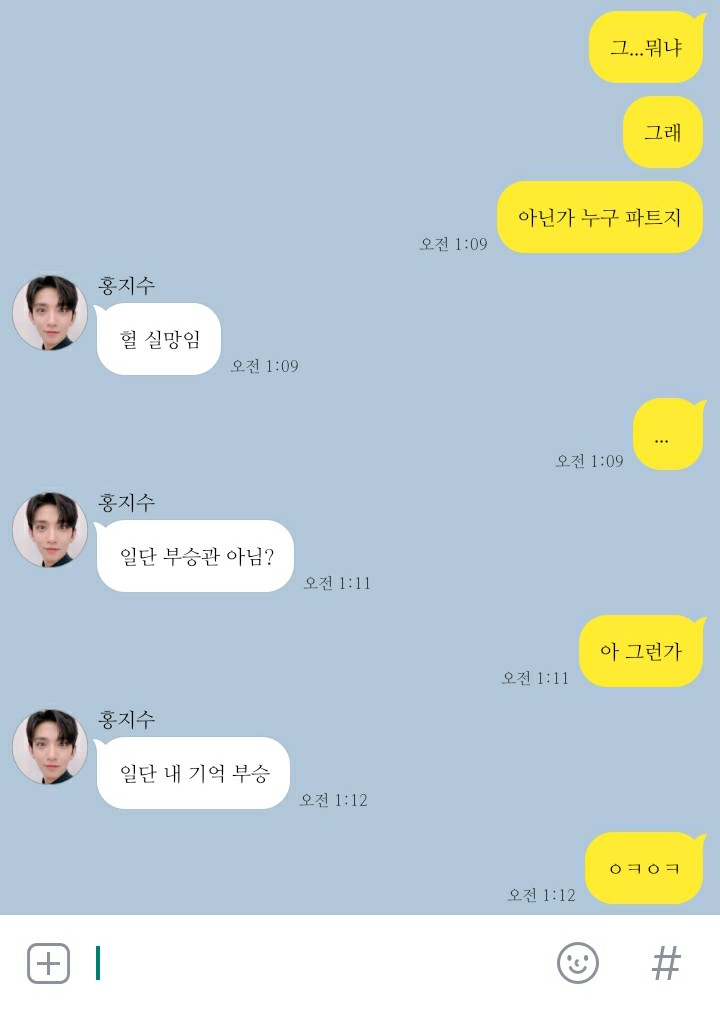The image size is (720, 1011).
Task: Open the emoticon picker
Action: [x=577, y=963]
